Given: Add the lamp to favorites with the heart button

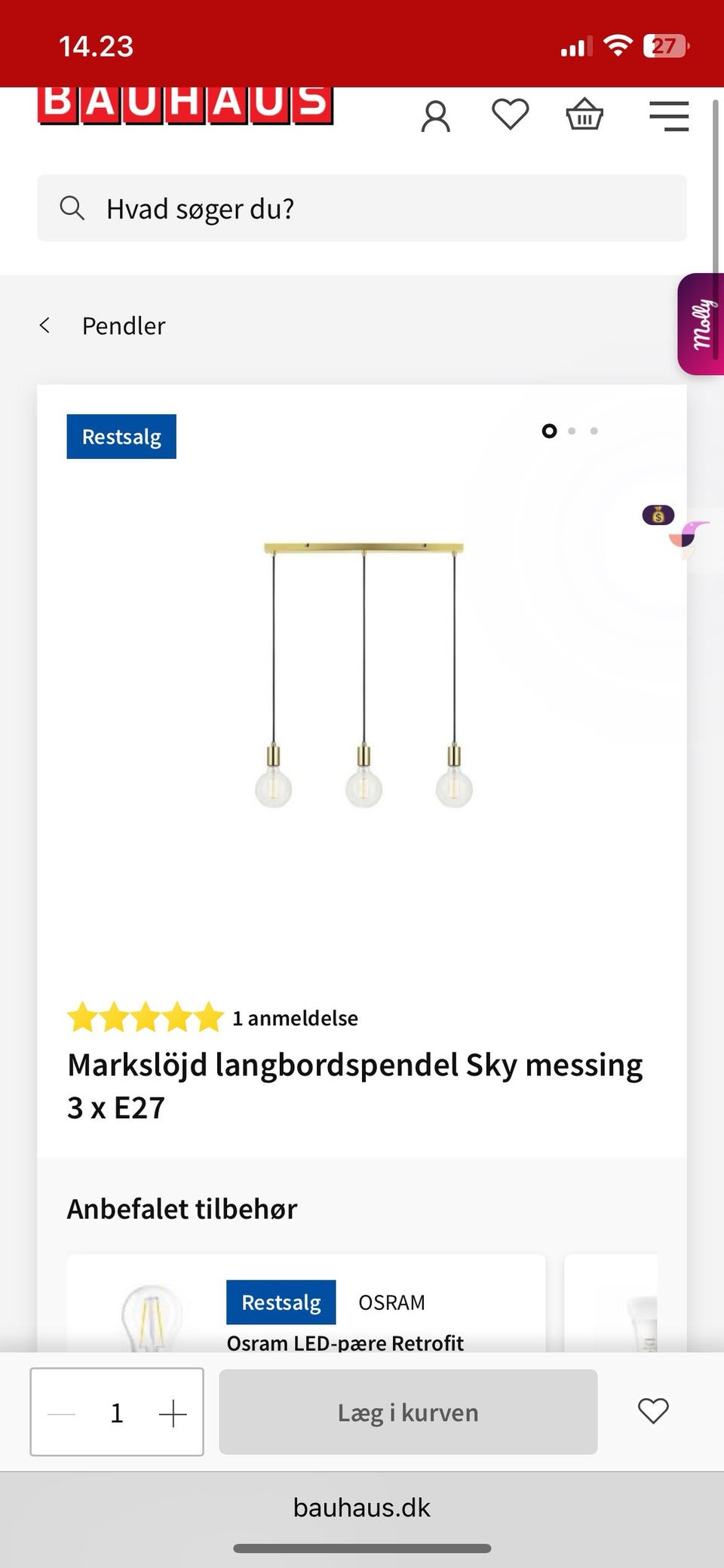Looking at the screenshot, I should pyautogui.click(x=652, y=1411).
